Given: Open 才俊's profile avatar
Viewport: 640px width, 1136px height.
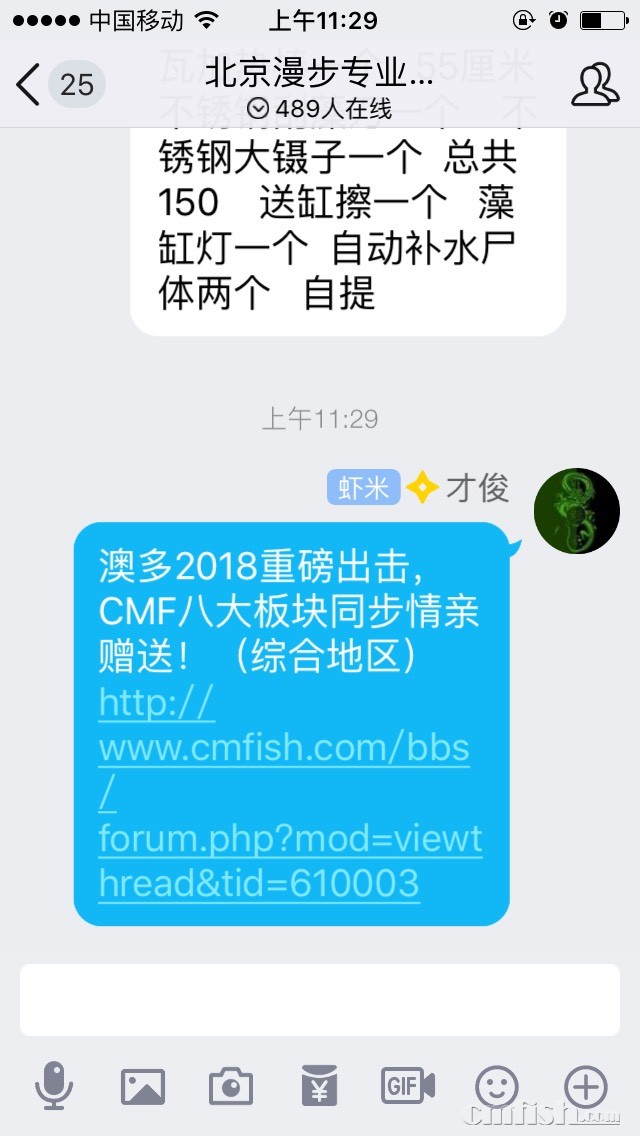Looking at the screenshot, I should [577, 511].
